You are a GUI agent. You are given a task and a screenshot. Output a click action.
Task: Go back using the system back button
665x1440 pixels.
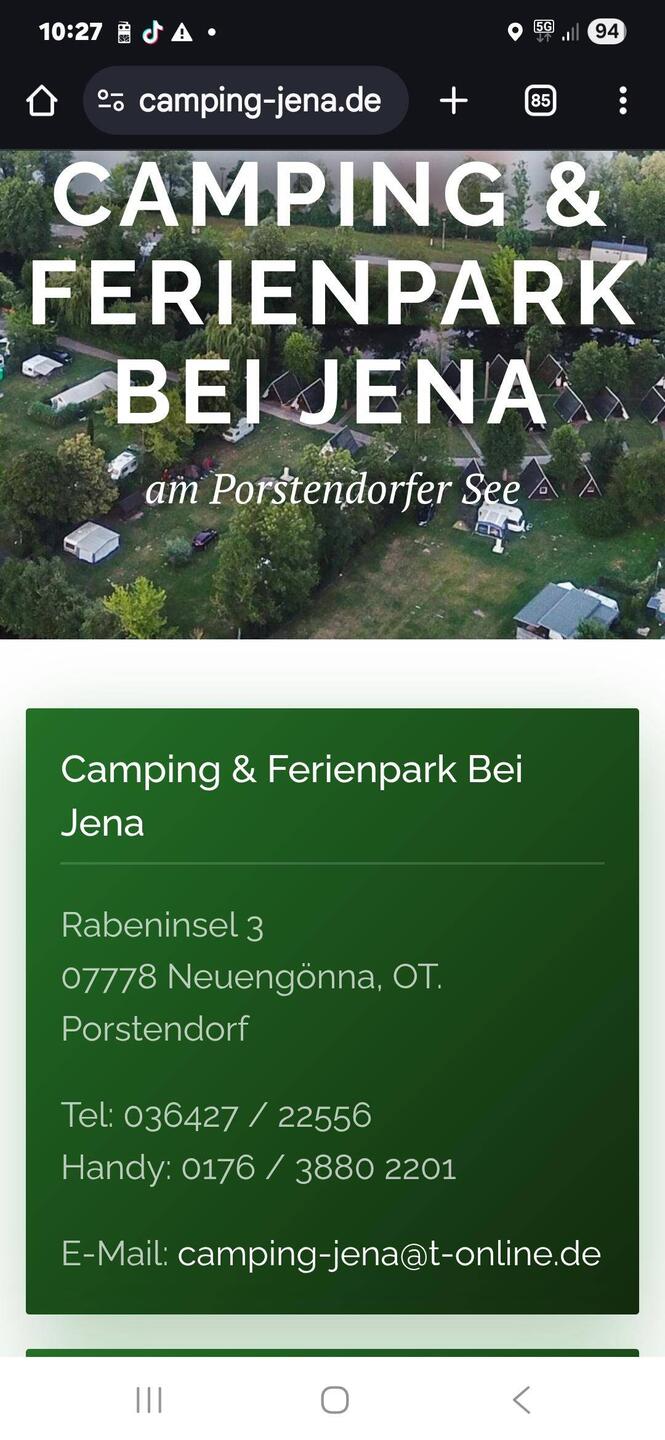(520, 1400)
